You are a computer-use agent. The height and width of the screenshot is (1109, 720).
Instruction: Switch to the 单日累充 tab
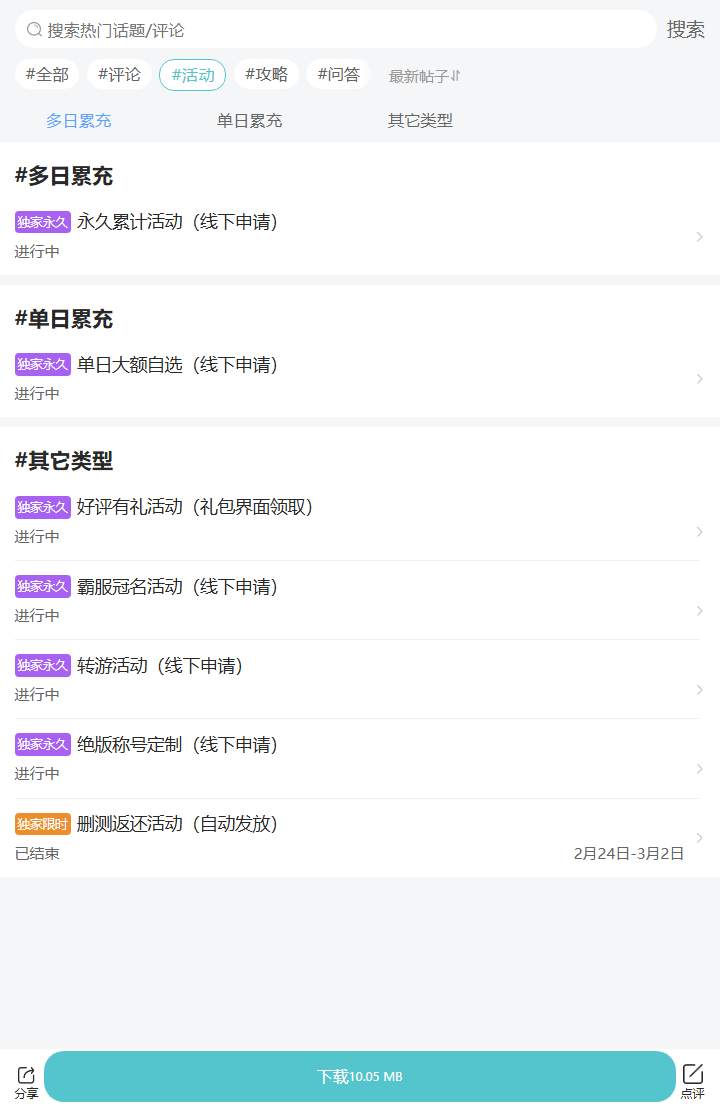(x=249, y=121)
